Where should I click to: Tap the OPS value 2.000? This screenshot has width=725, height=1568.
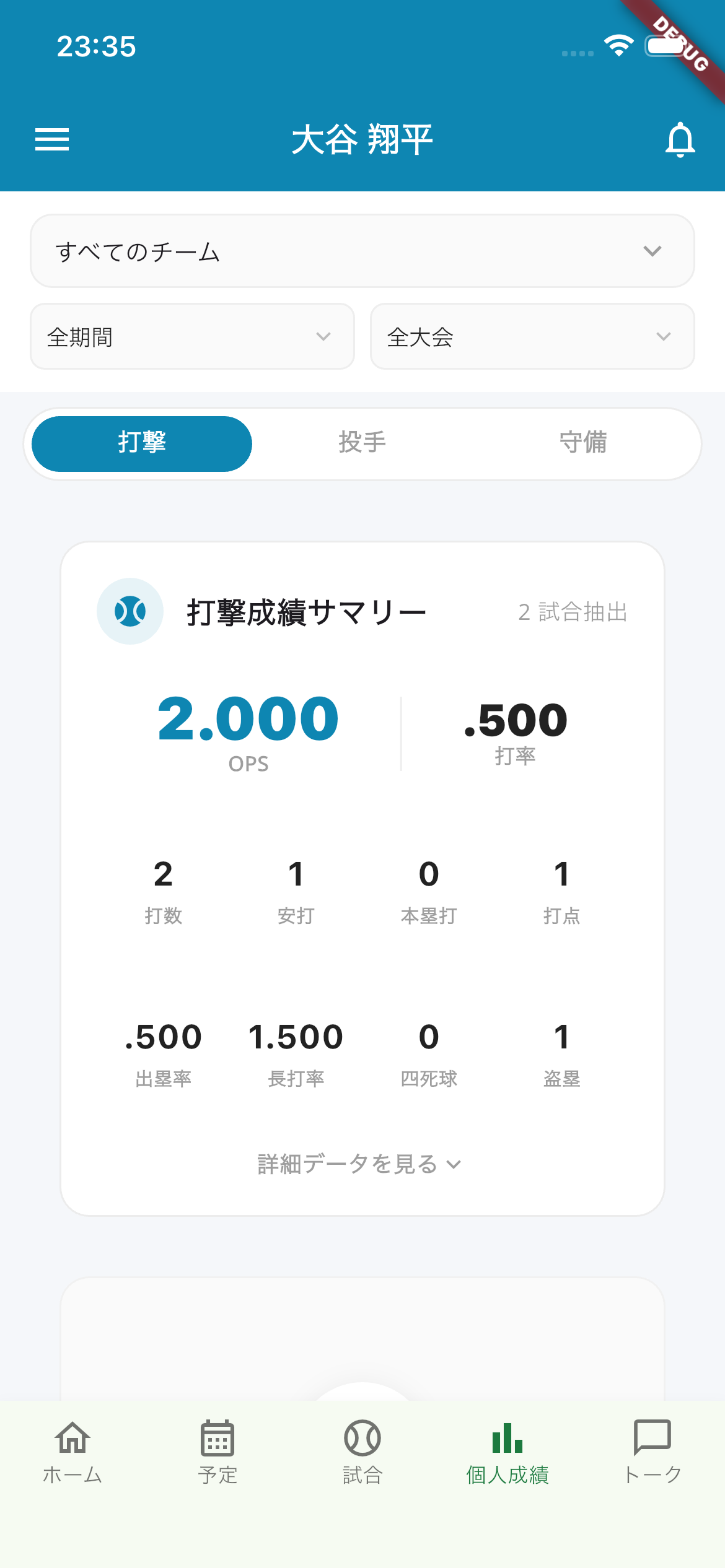pyautogui.click(x=247, y=720)
